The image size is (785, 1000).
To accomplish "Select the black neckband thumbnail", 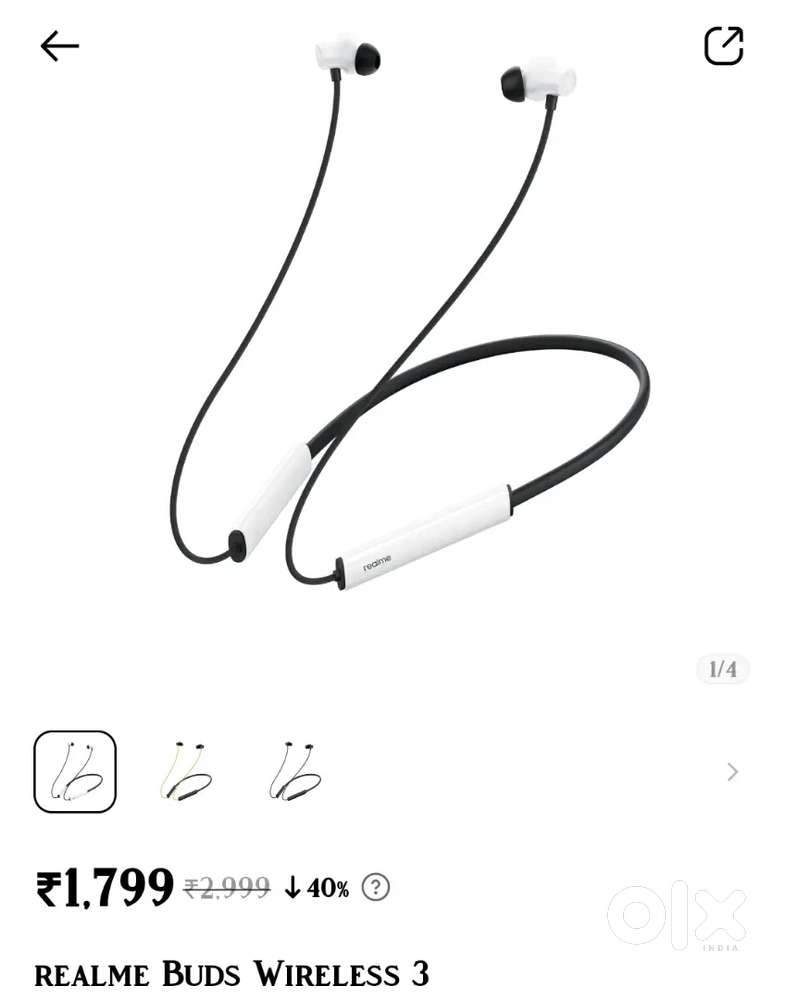I will [x=295, y=771].
